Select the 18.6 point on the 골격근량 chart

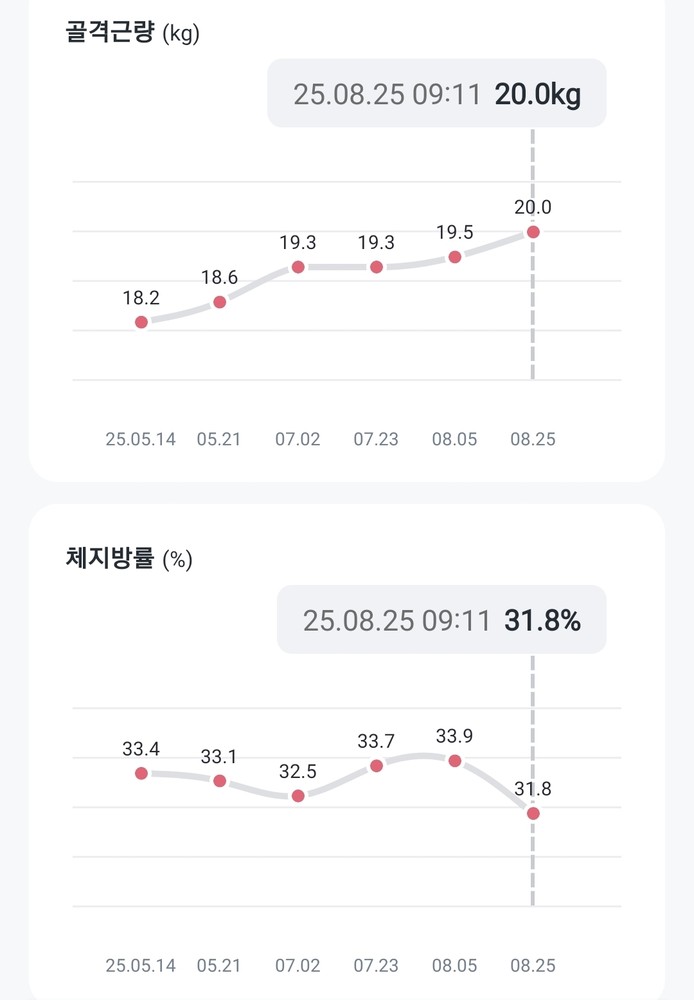[220, 302]
